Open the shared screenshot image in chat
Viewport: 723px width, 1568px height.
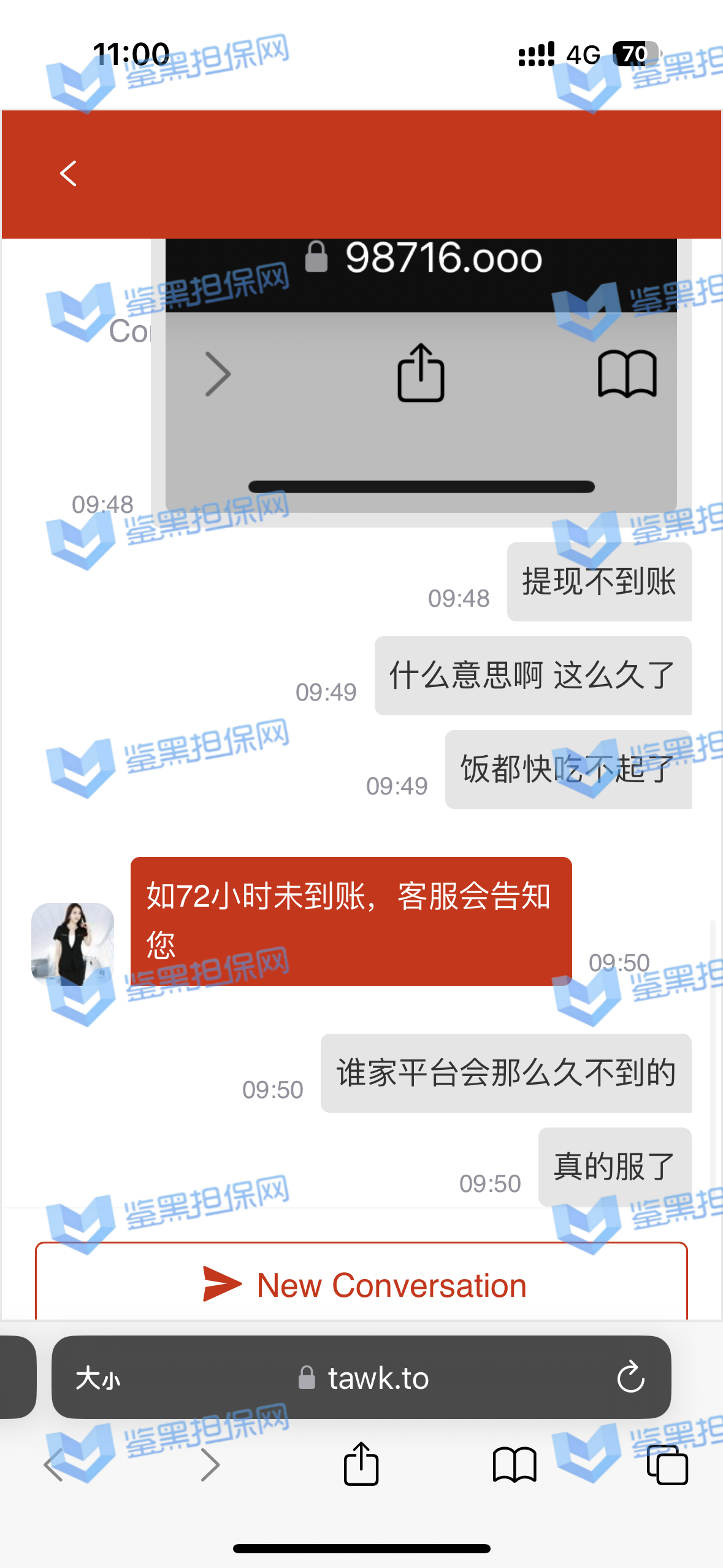click(421, 380)
